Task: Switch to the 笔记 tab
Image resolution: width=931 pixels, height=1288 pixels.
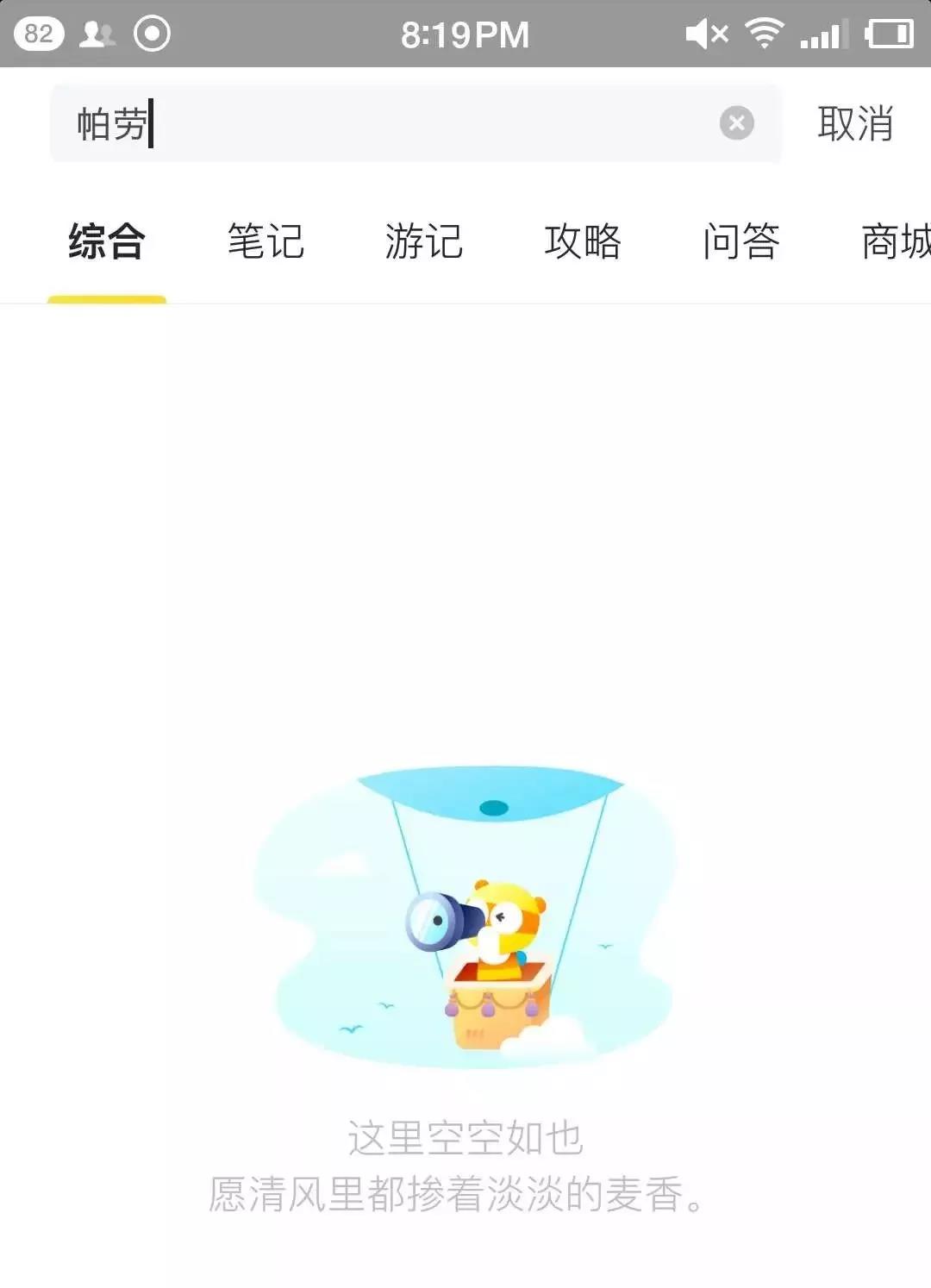Action: pos(266,241)
